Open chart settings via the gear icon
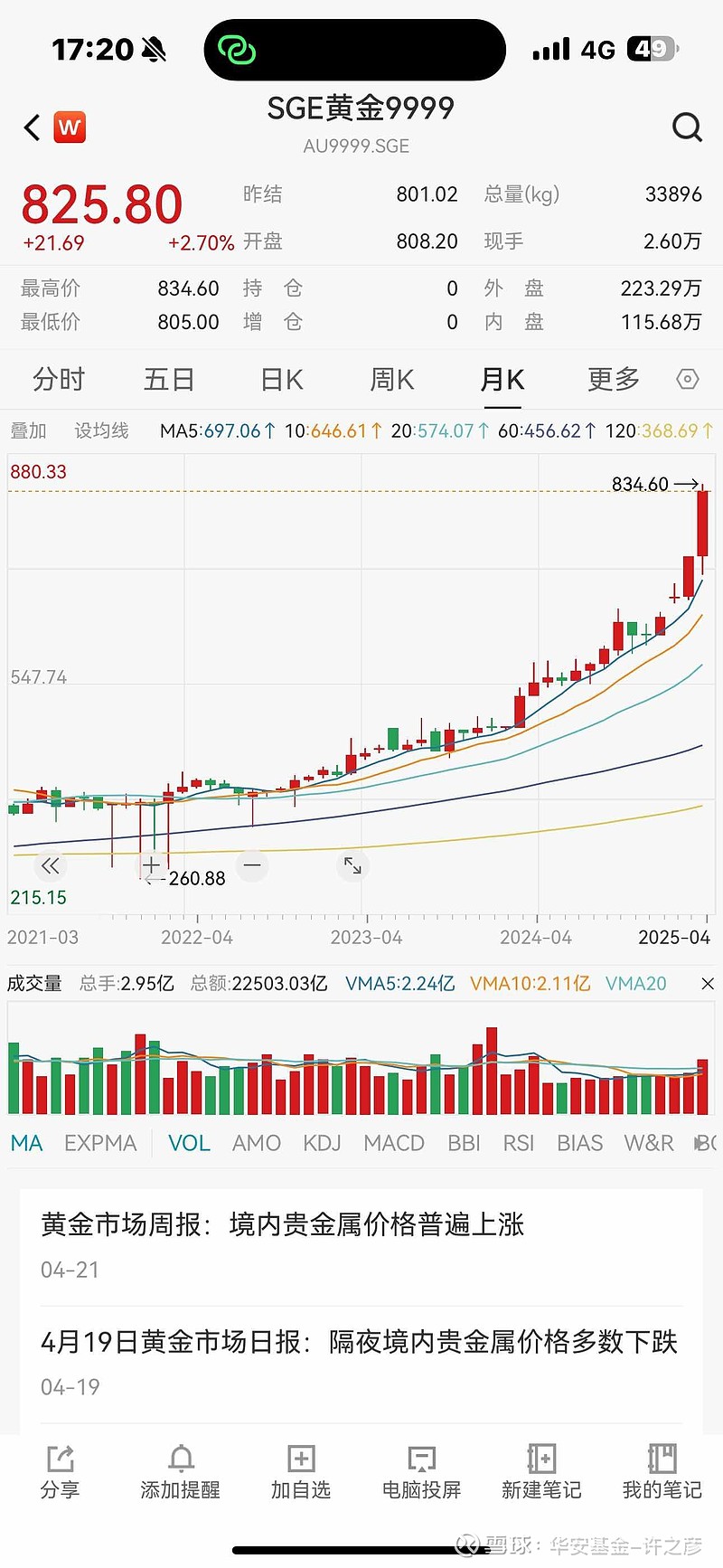This screenshot has width=723, height=1568. coord(687,380)
